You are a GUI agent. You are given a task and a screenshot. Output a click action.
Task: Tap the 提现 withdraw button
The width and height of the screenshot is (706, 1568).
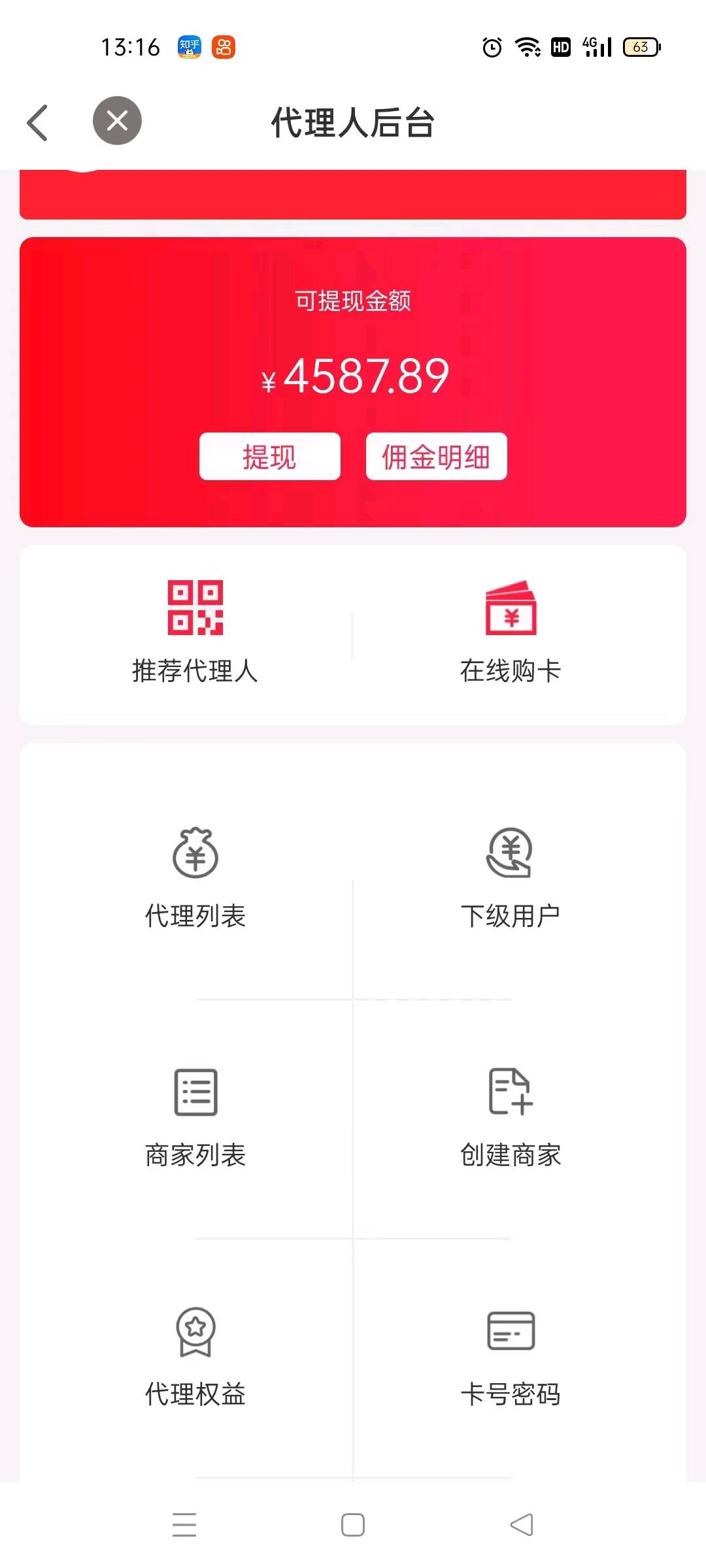269,456
